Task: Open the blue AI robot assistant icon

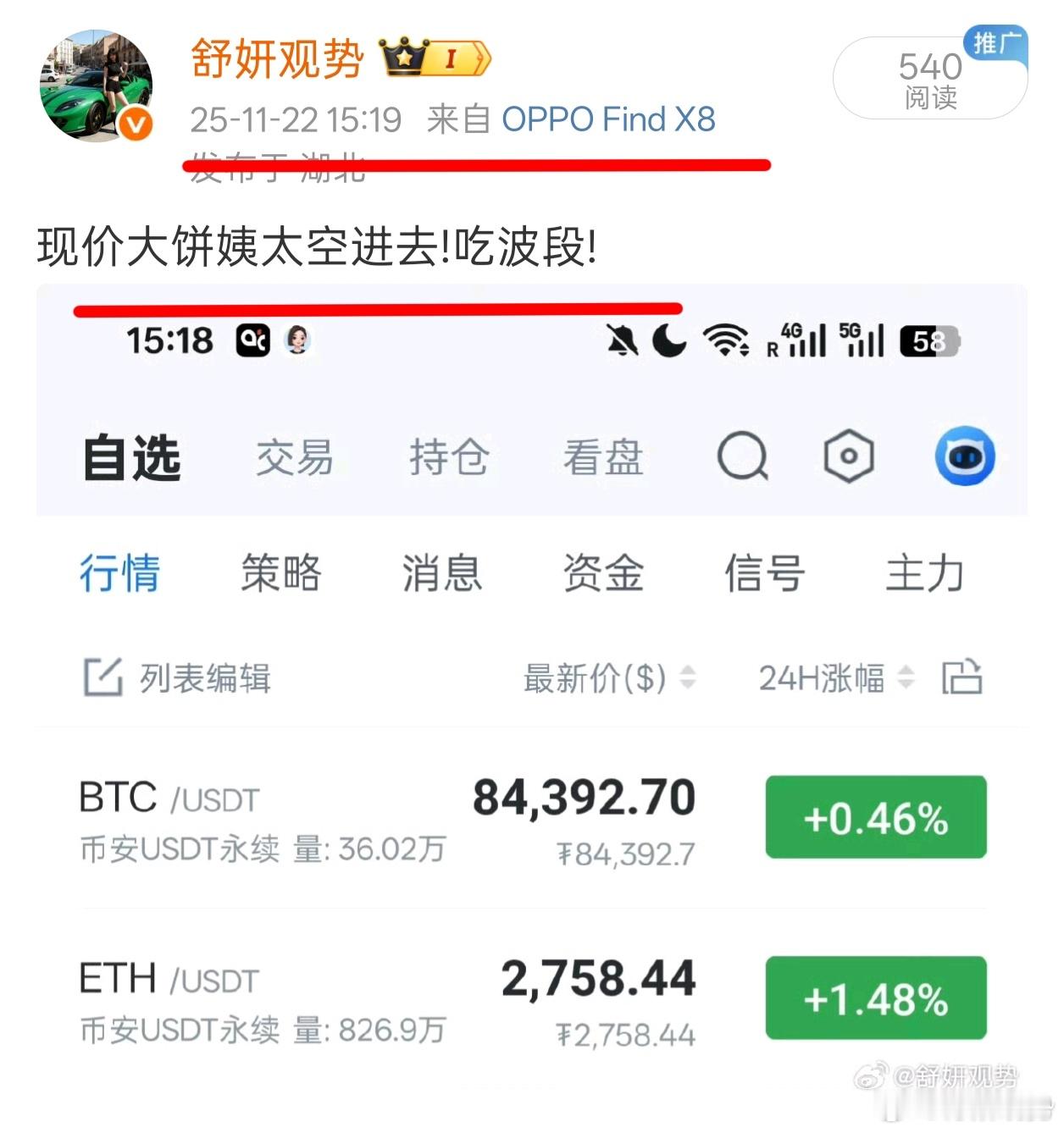Action: point(962,455)
